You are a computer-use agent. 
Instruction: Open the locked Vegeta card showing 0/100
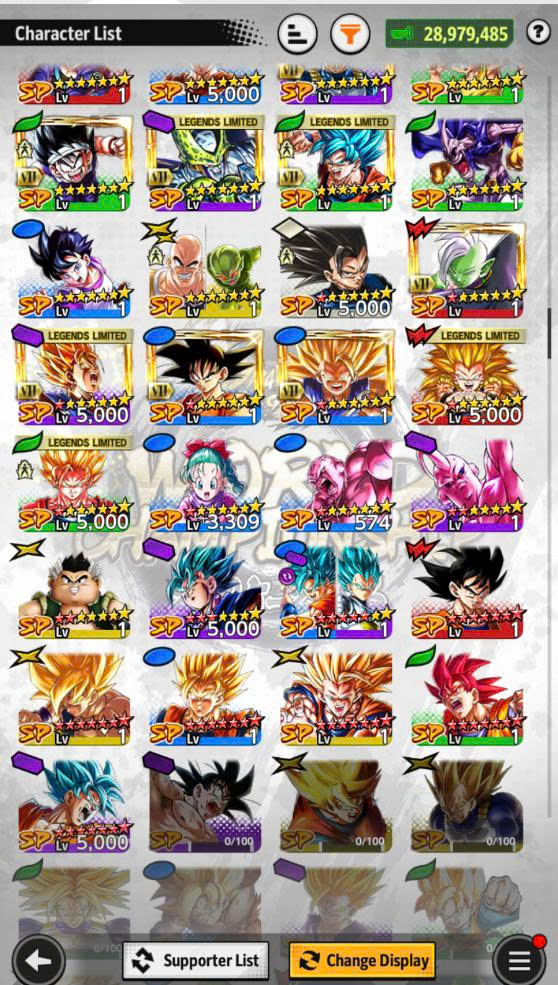[468, 805]
